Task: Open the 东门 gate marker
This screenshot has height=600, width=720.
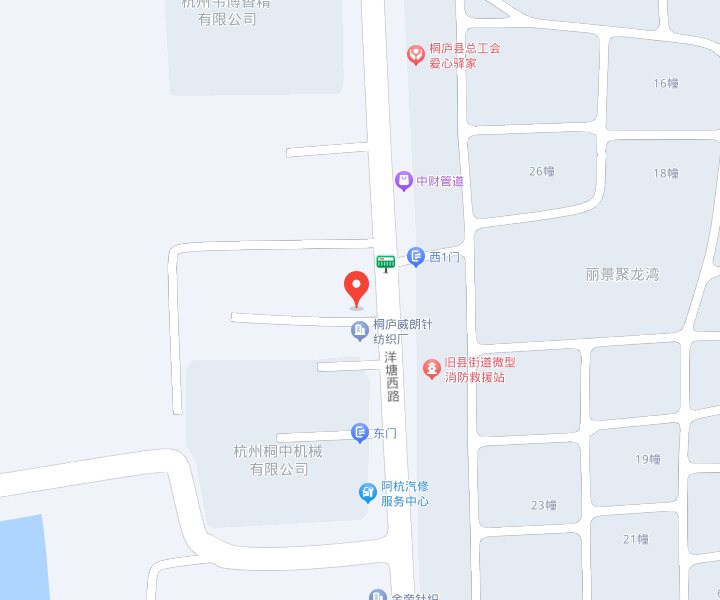Action: [360, 433]
